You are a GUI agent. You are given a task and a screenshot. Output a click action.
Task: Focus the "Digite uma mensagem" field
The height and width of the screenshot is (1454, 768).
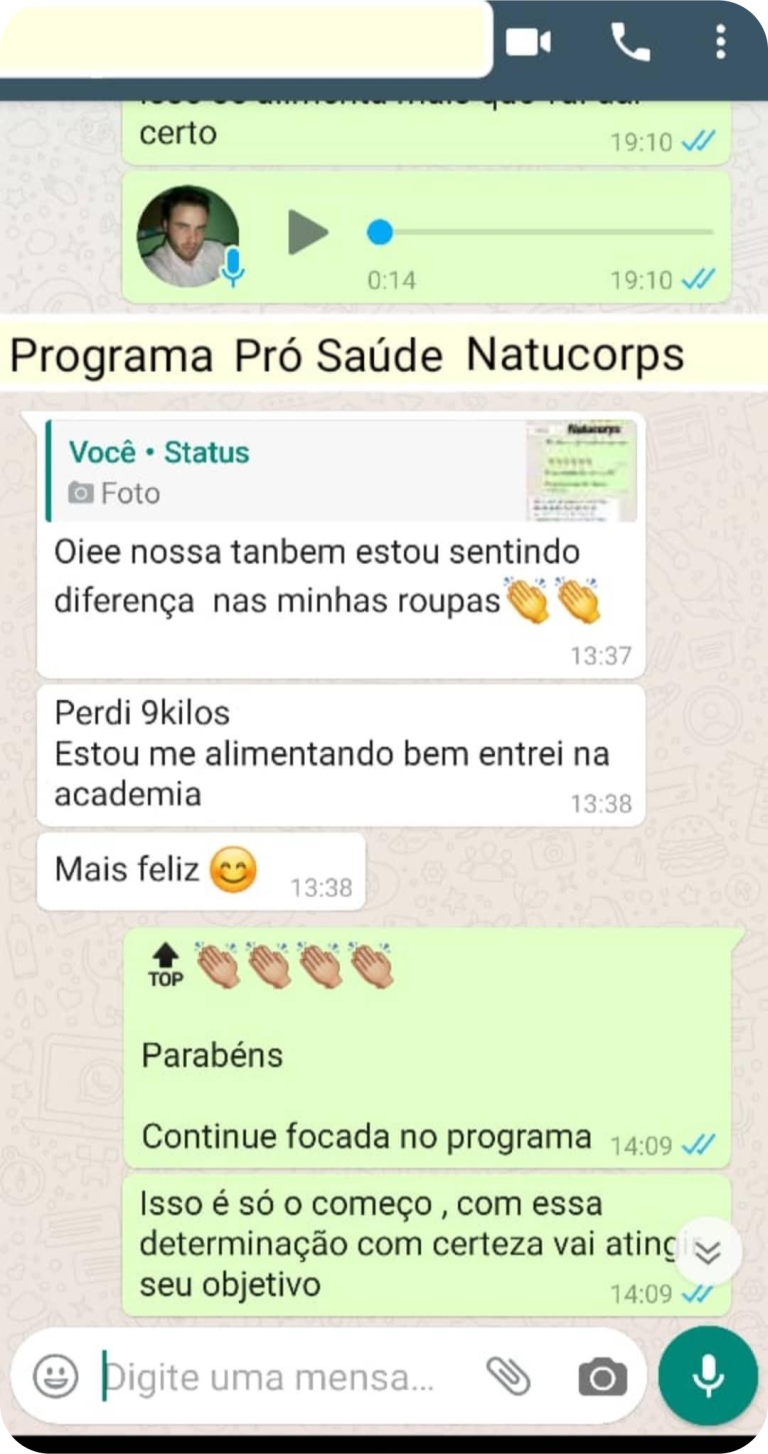click(280, 1378)
